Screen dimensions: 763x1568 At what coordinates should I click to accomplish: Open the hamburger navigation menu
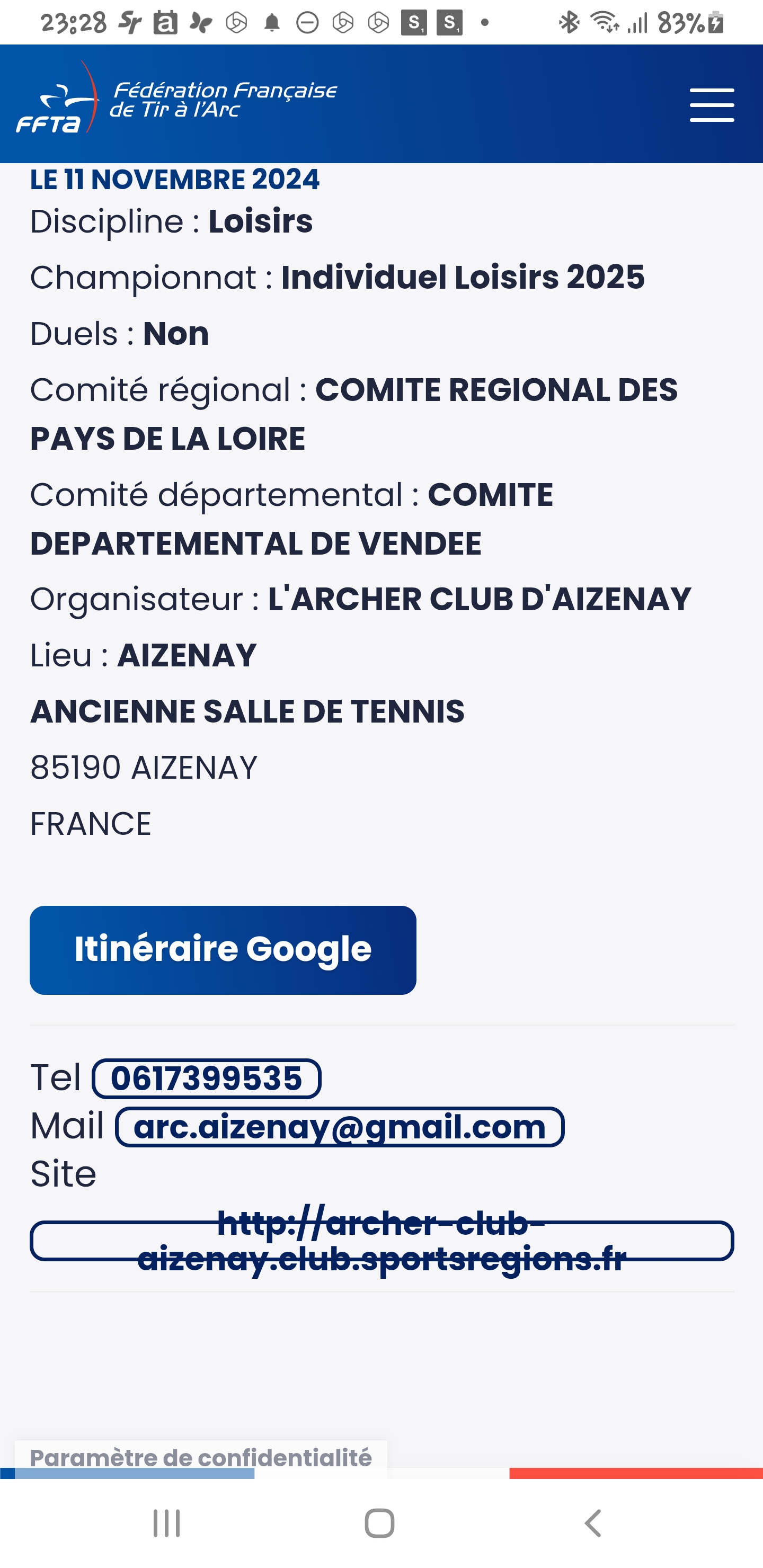pos(711,105)
